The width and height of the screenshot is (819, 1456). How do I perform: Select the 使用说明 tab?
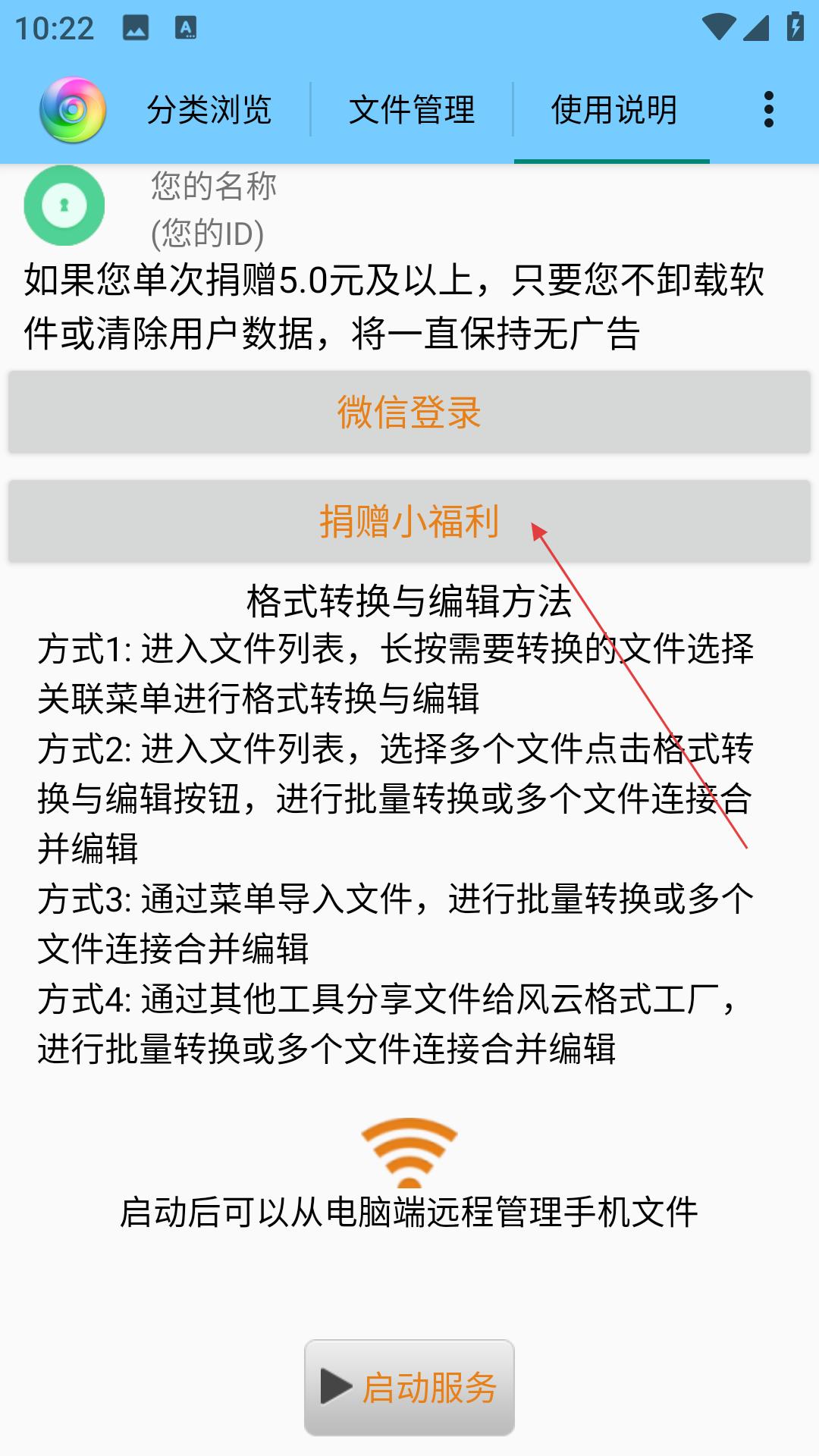coord(613,110)
